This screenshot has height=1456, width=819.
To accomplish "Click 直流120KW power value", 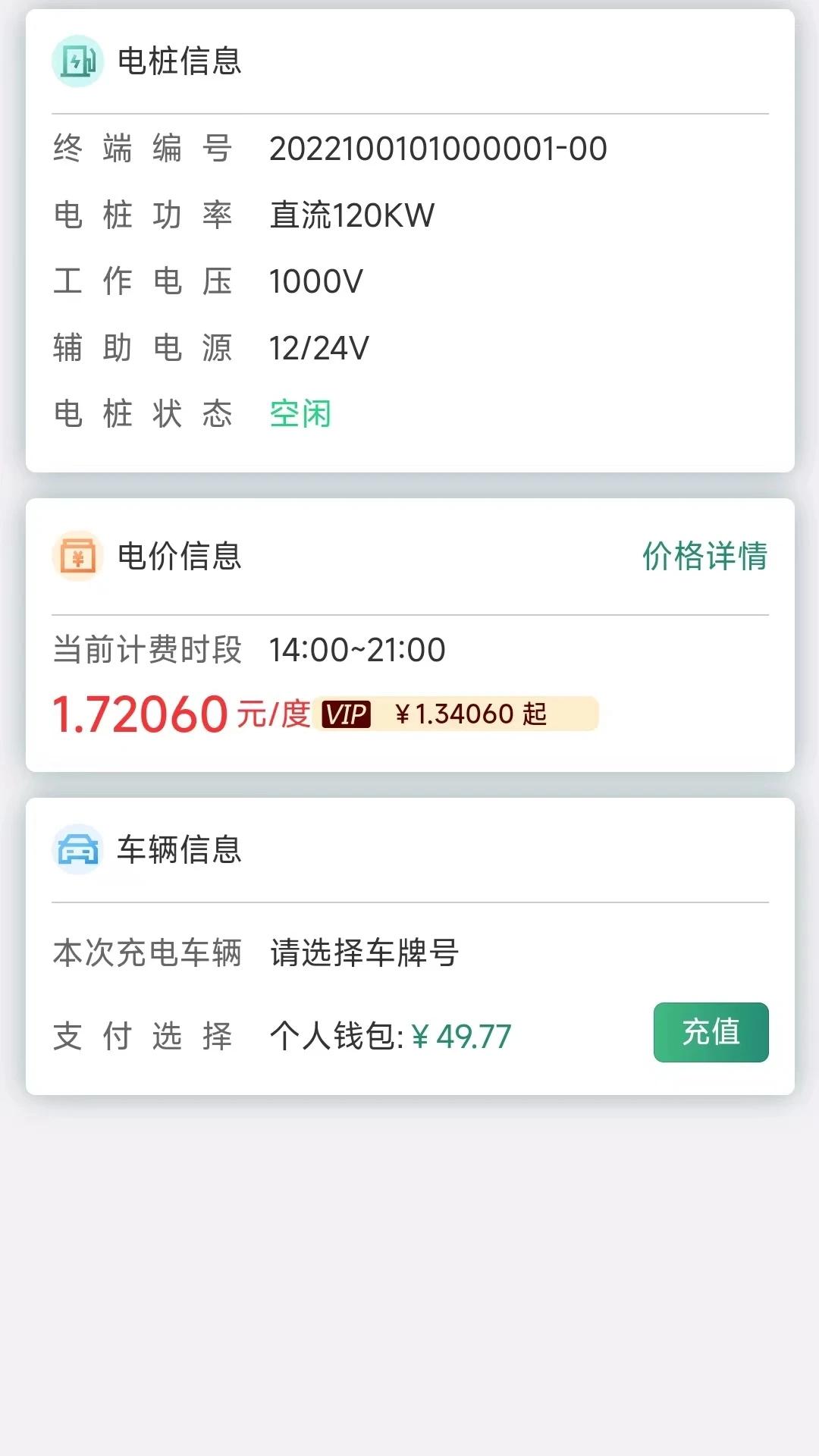I will [x=350, y=215].
